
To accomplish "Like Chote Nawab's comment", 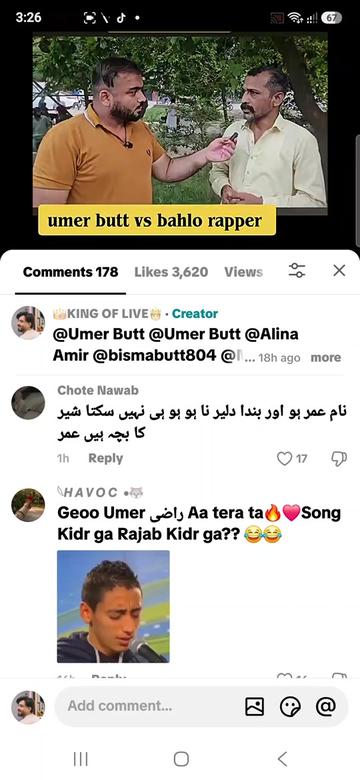I will pos(284,459).
